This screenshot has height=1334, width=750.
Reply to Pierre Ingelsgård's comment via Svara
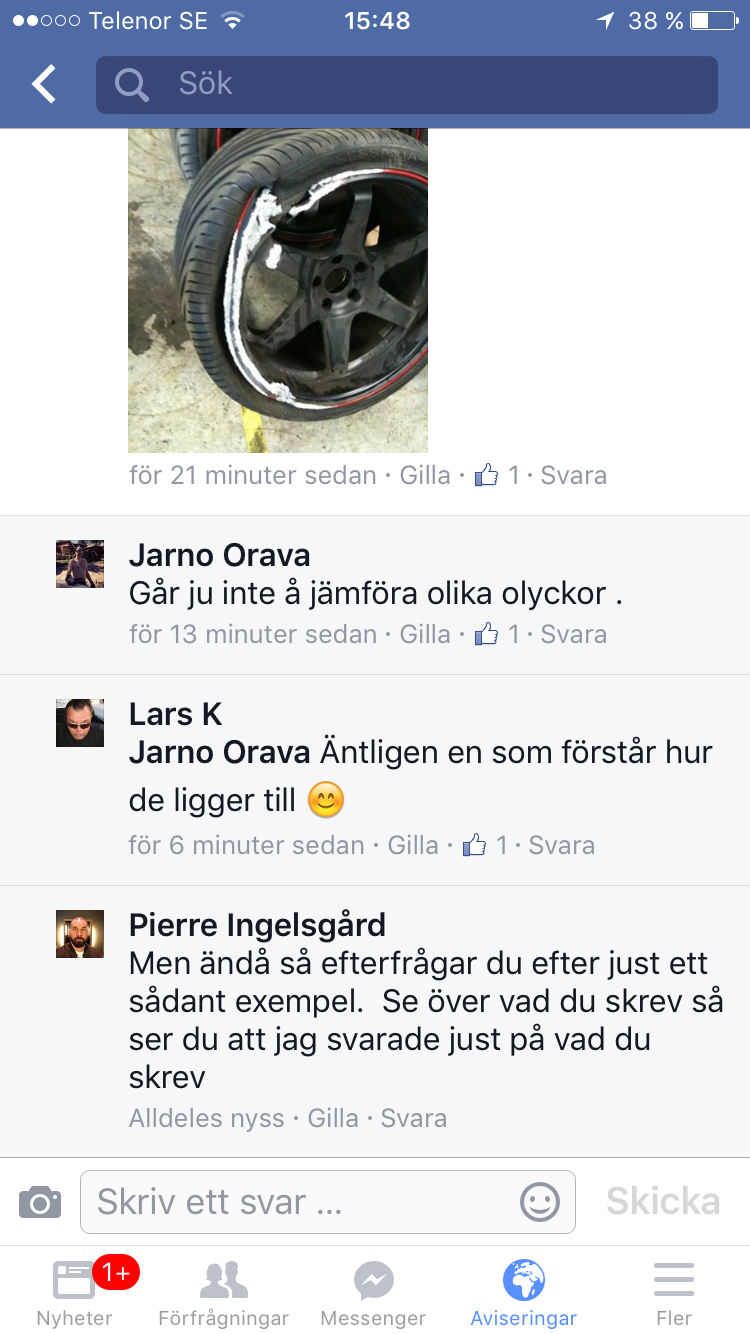(x=413, y=1118)
